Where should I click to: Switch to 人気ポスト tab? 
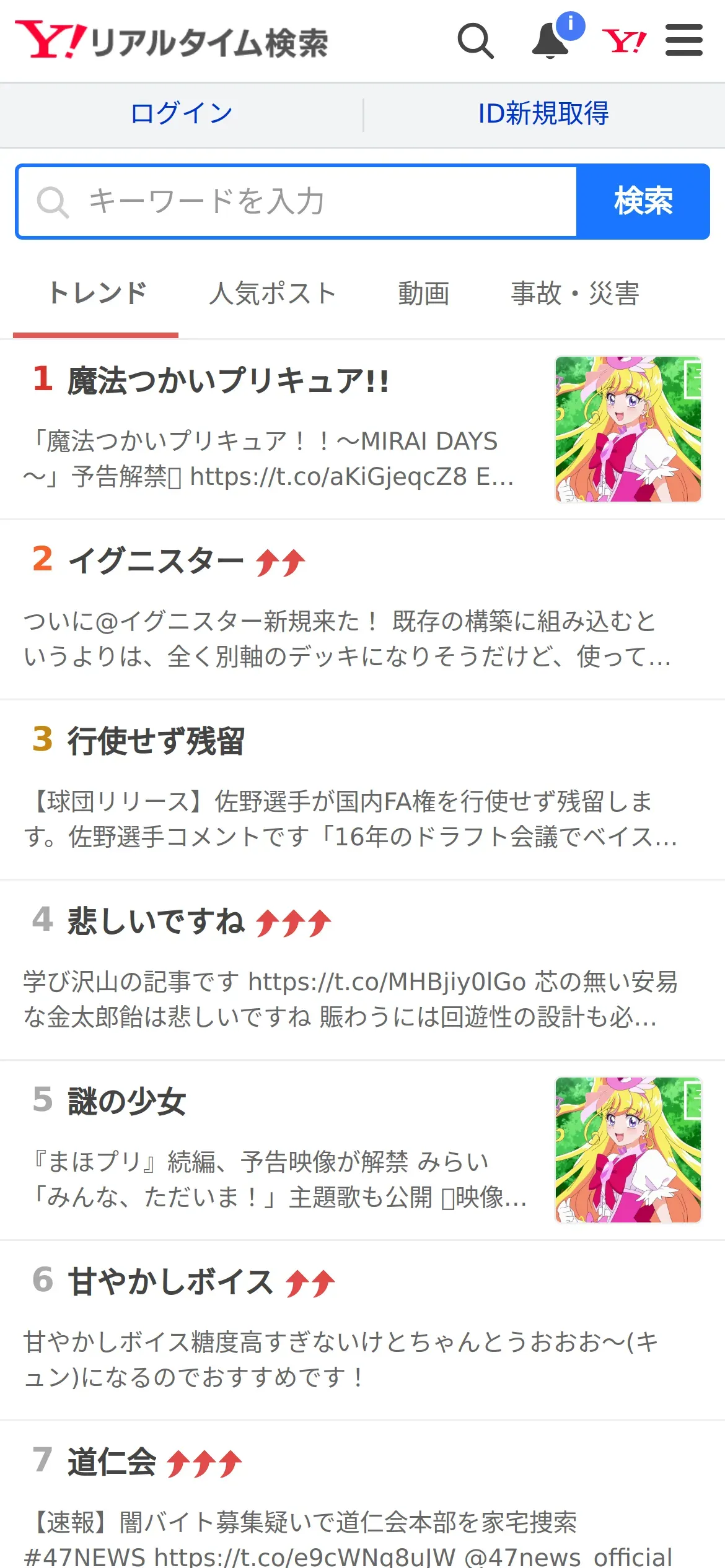(273, 294)
